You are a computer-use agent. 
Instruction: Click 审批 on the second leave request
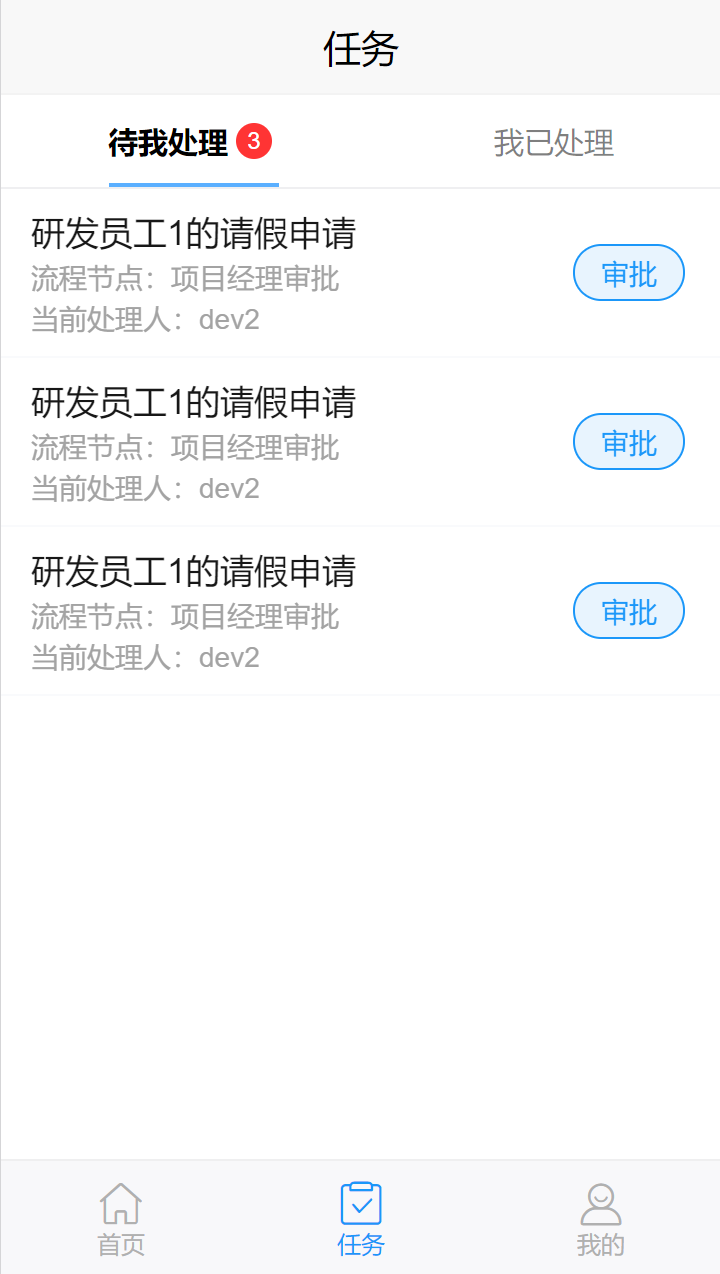628,441
